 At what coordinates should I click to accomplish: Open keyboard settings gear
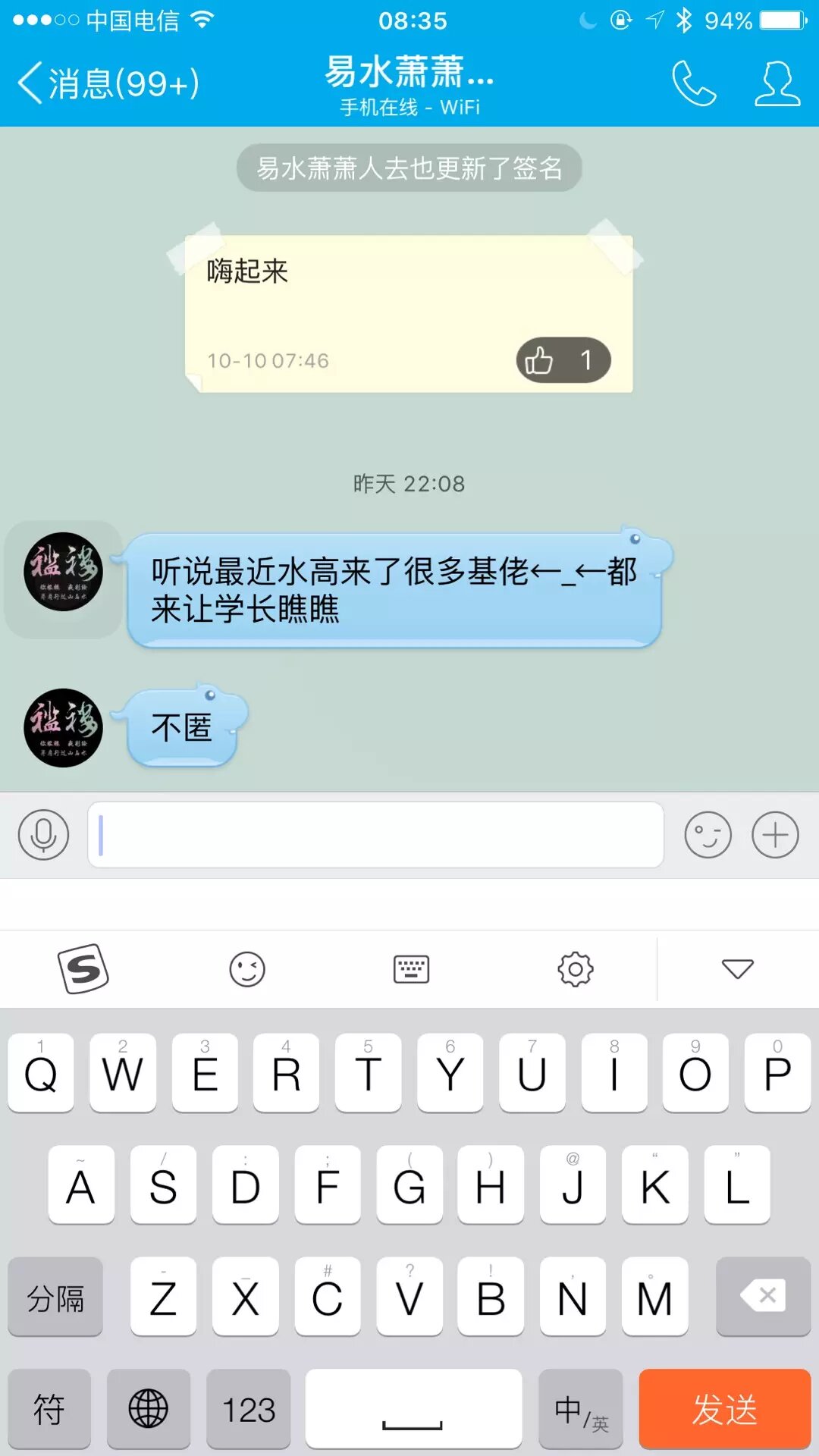(x=576, y=968)
